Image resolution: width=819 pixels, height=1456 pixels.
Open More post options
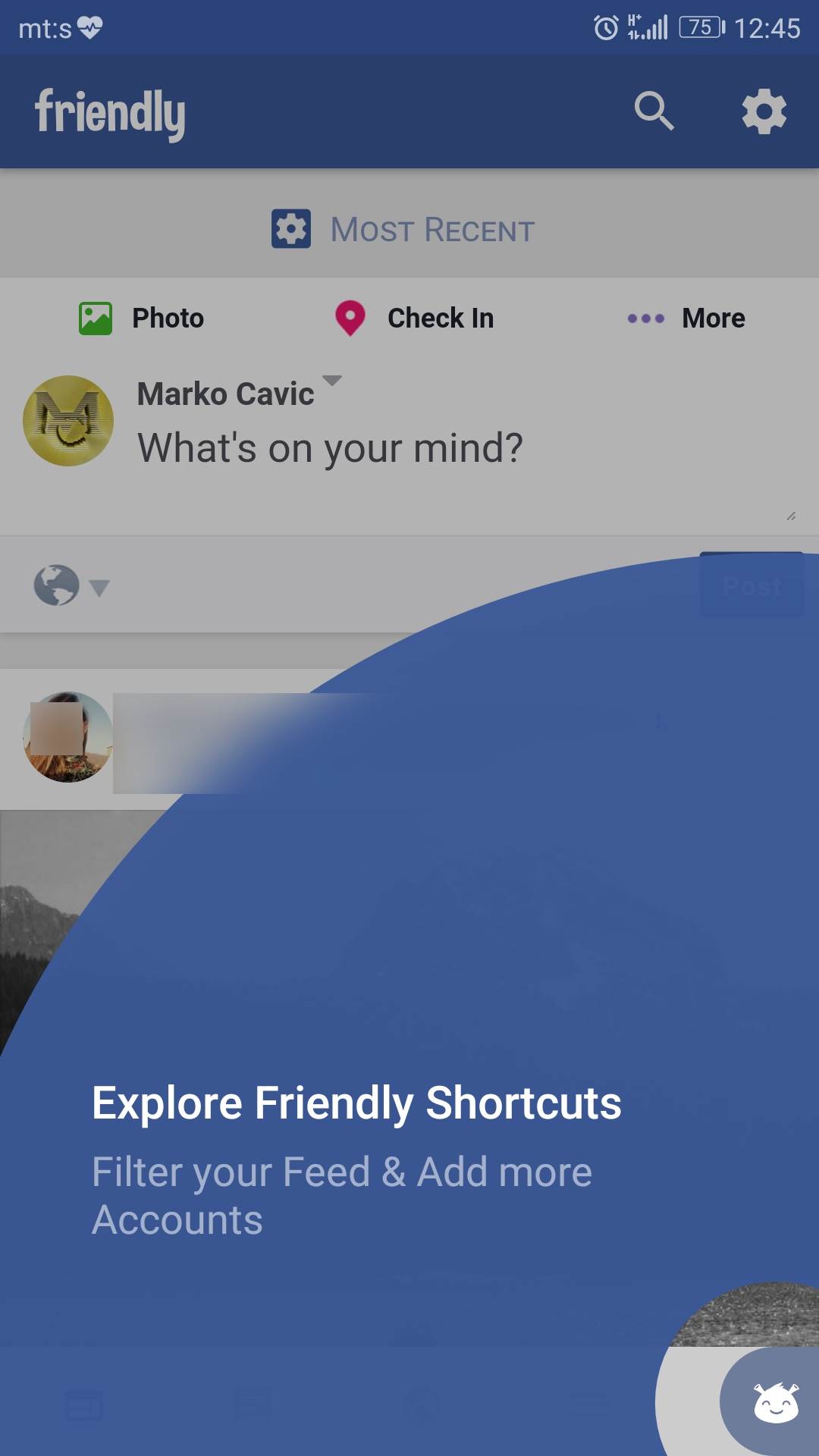point(686,318)
